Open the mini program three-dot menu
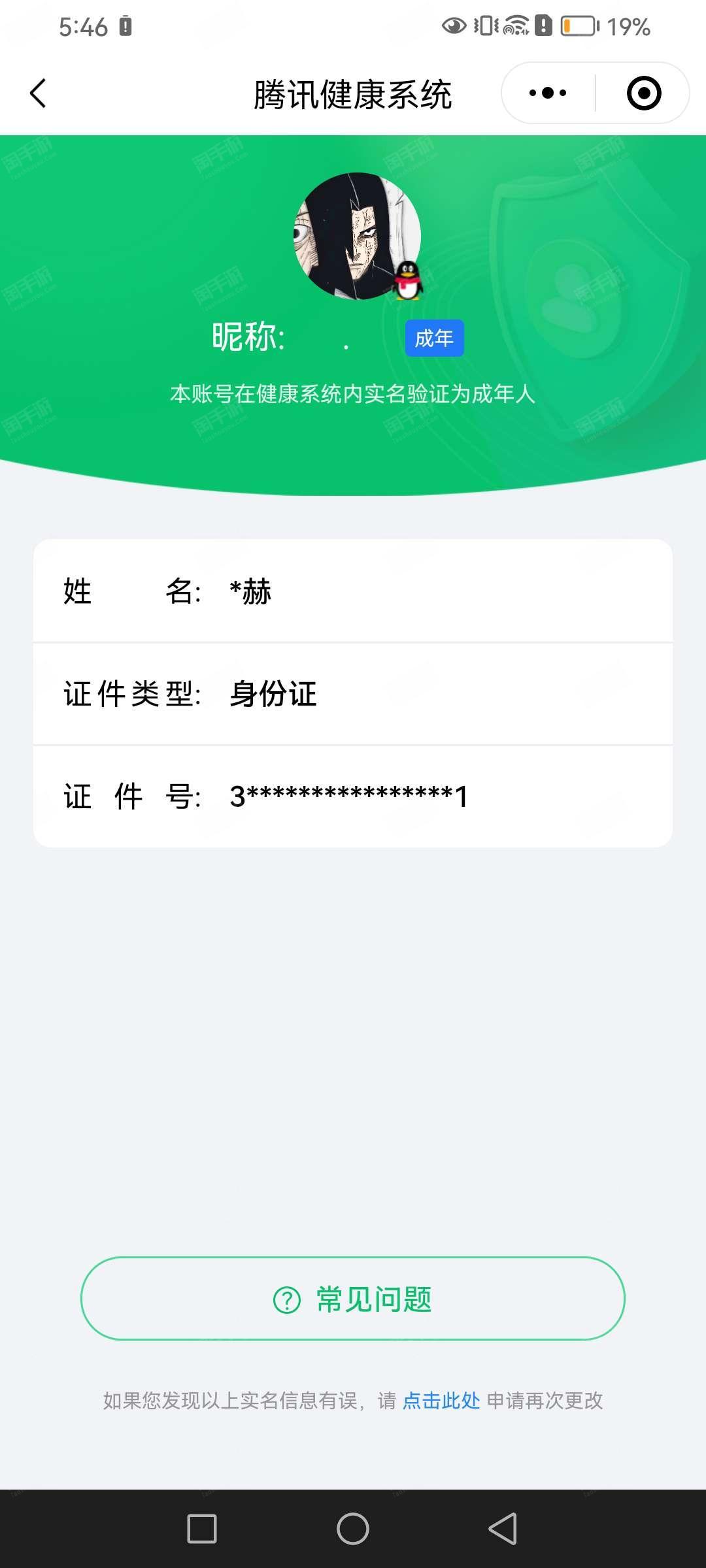The height and width of the screenshot is (1568, 706). [548, 93]
